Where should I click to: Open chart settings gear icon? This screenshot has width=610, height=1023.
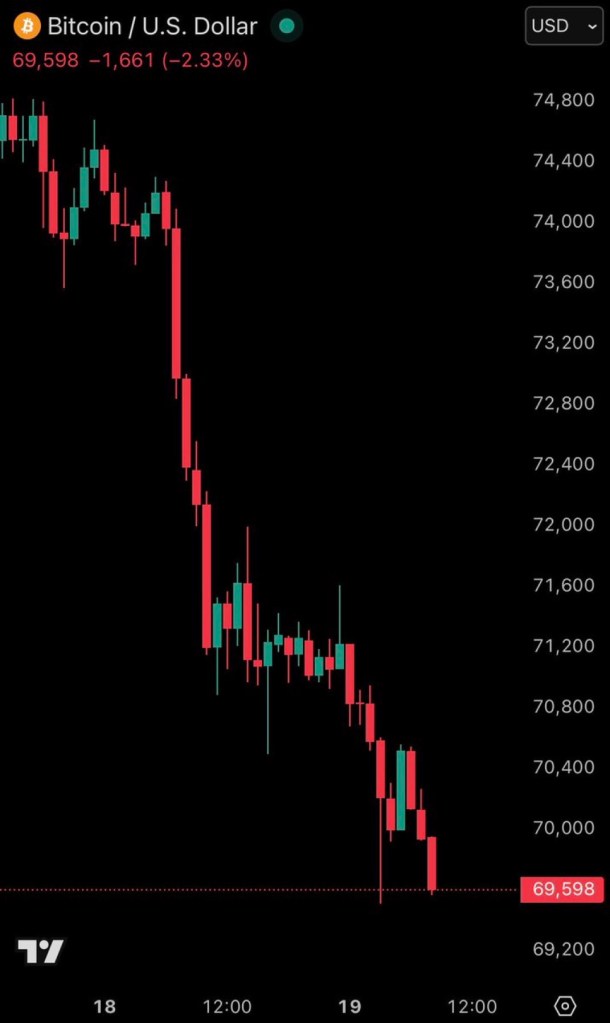point(565,1006)
